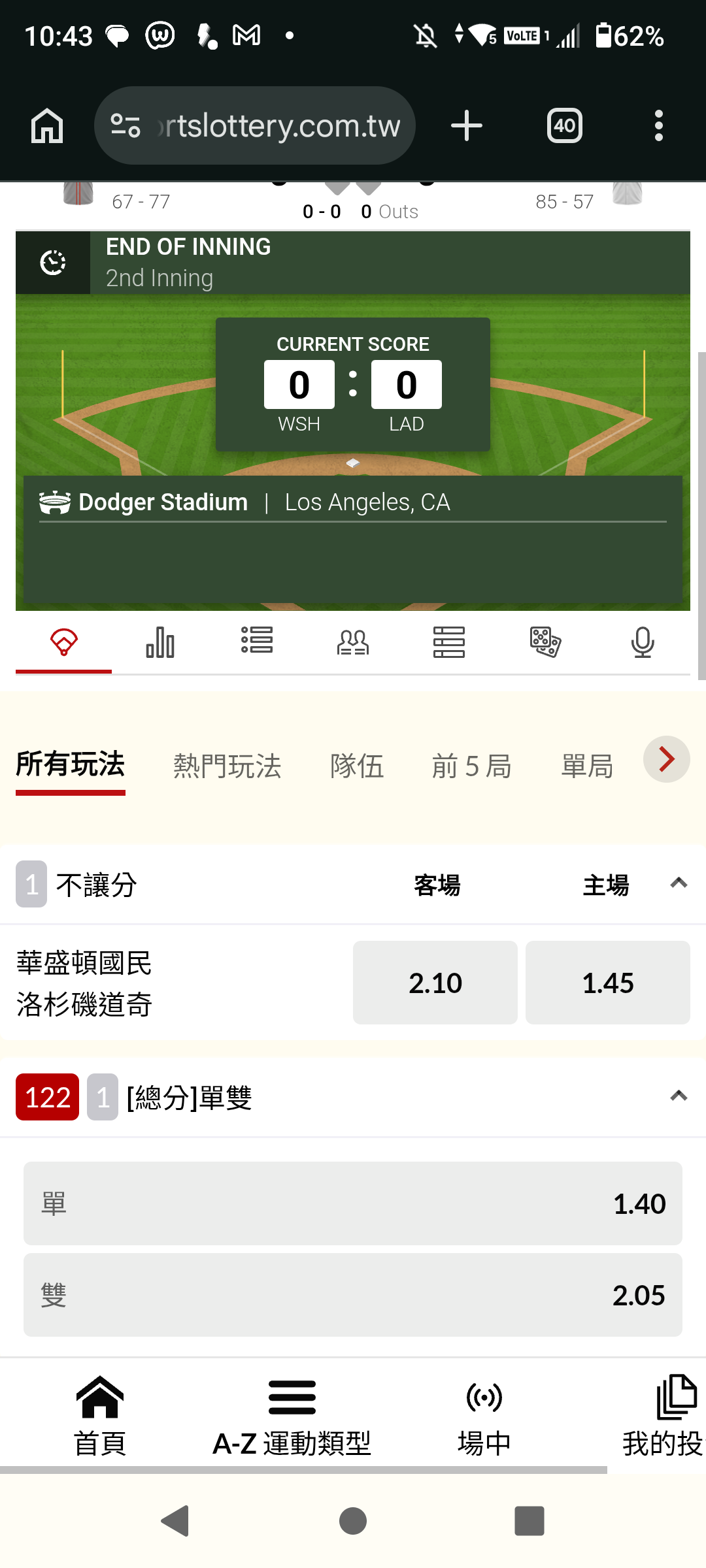Open the browser overflow menu

coord(659,125)
